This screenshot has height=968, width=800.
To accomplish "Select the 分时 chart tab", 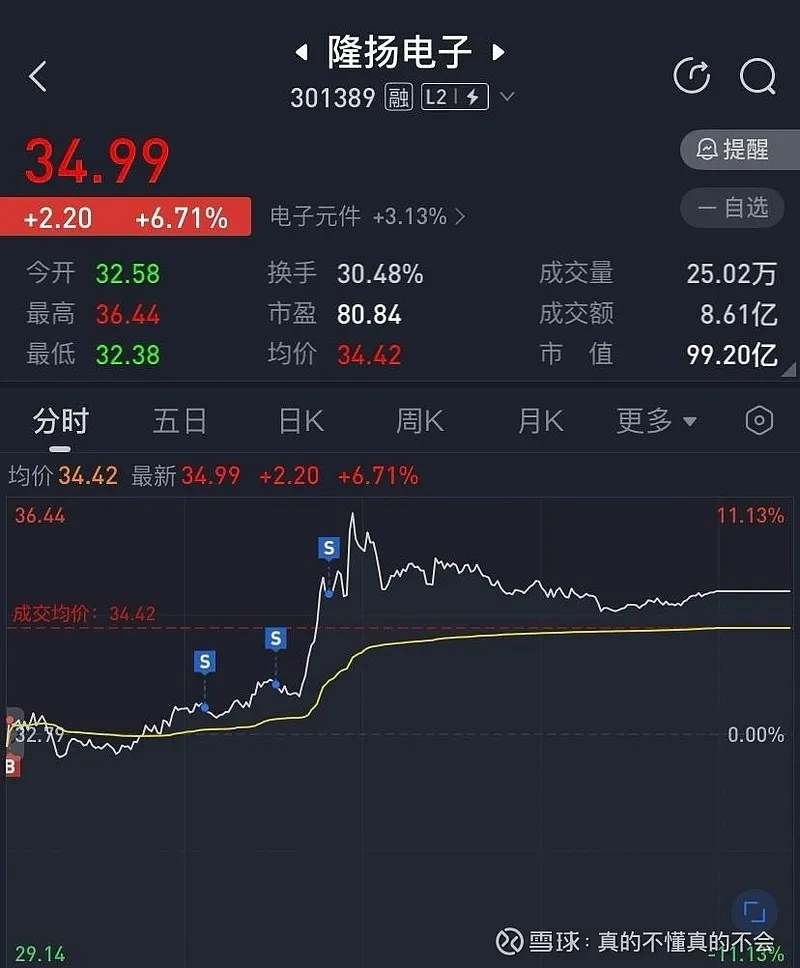I will click(61, 421).
